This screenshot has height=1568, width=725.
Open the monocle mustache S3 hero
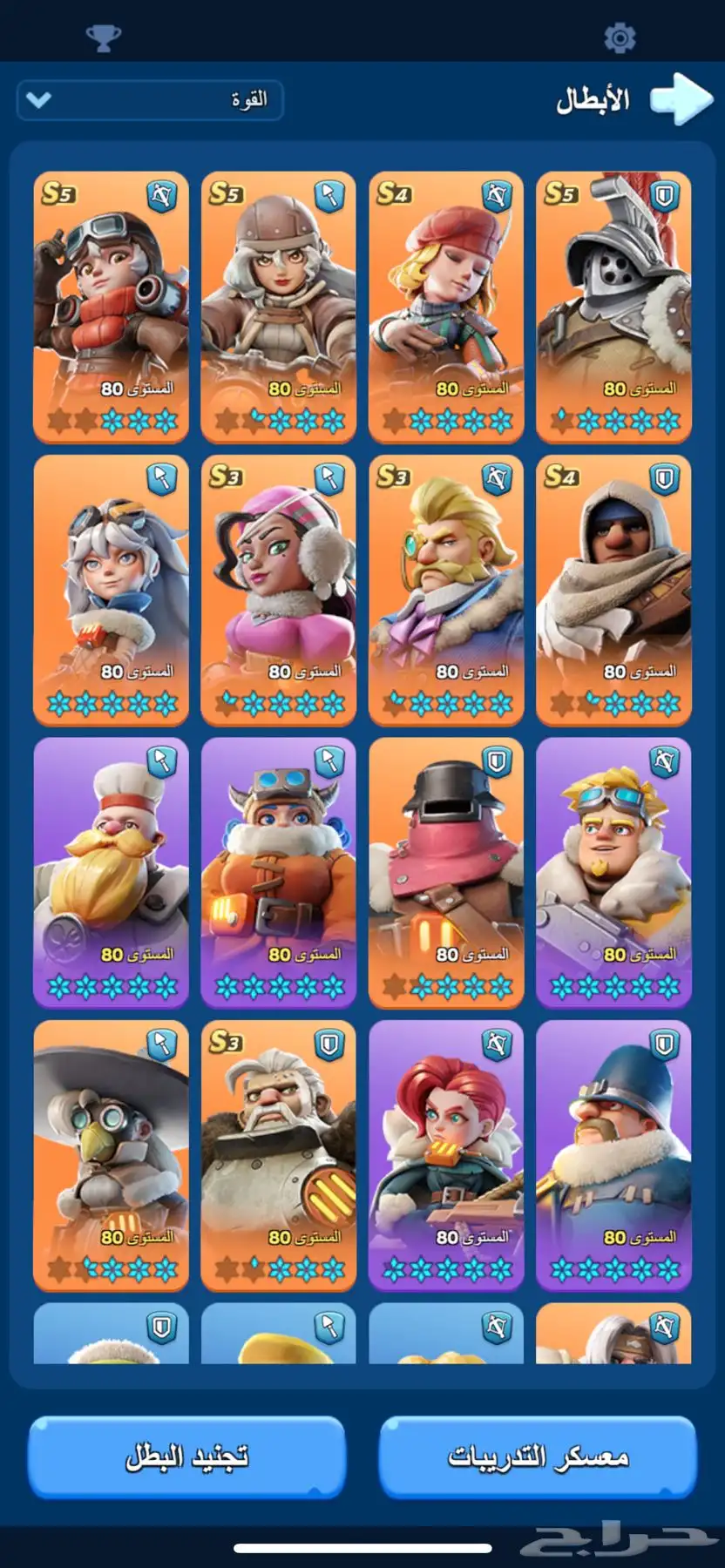tap(446, 588)
